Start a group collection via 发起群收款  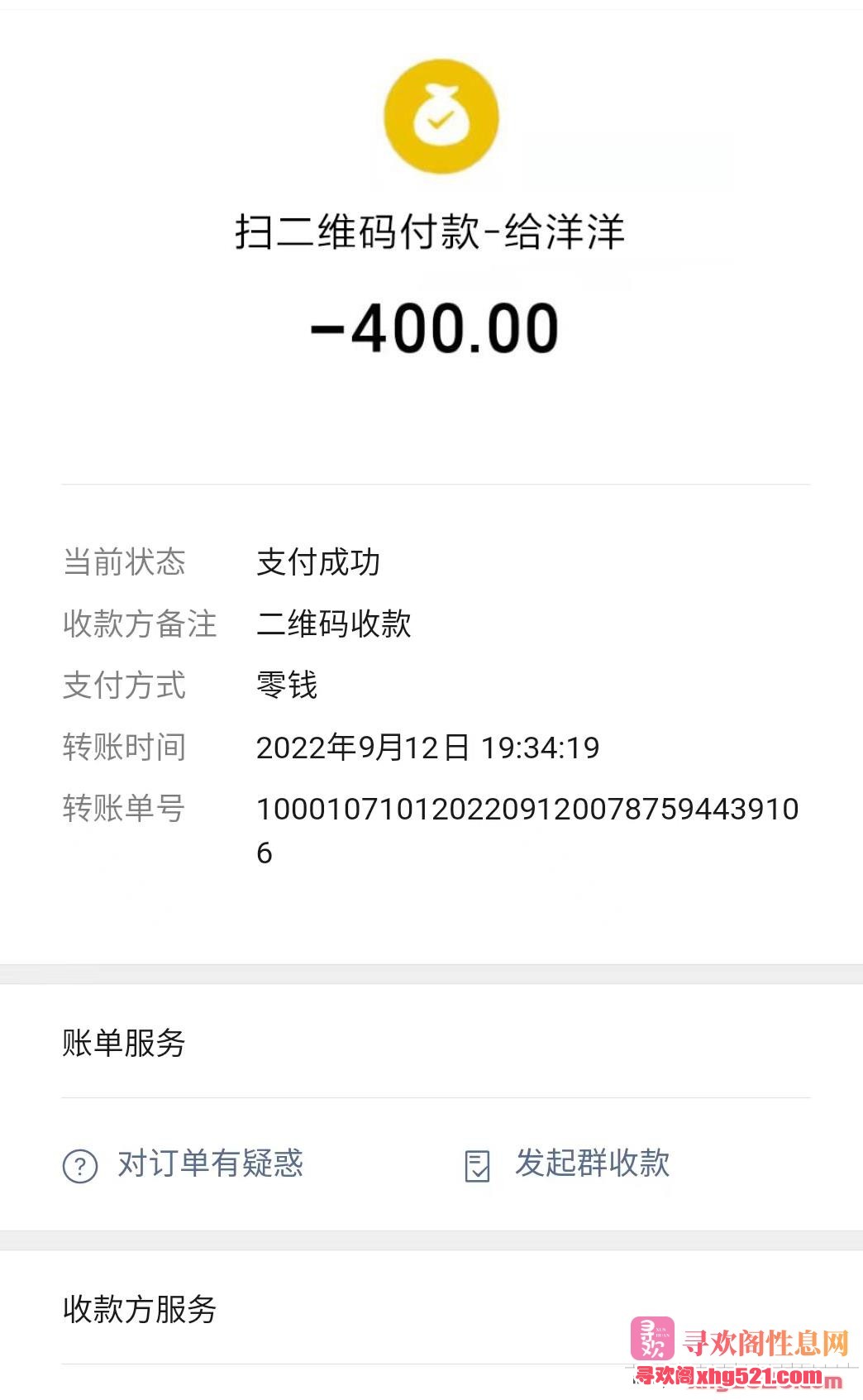point(567,1164)
